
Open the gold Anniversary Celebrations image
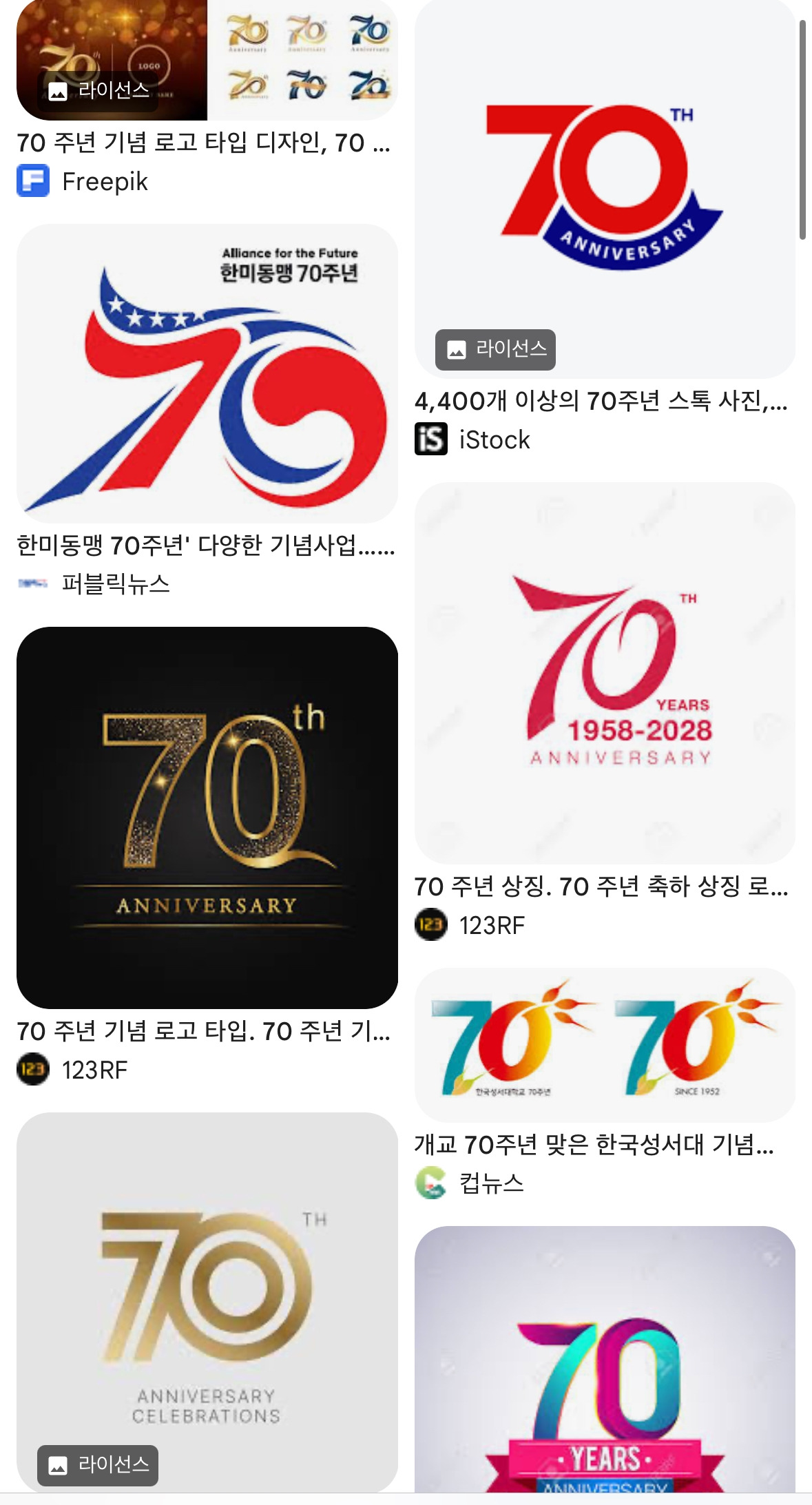[207, 1302]
